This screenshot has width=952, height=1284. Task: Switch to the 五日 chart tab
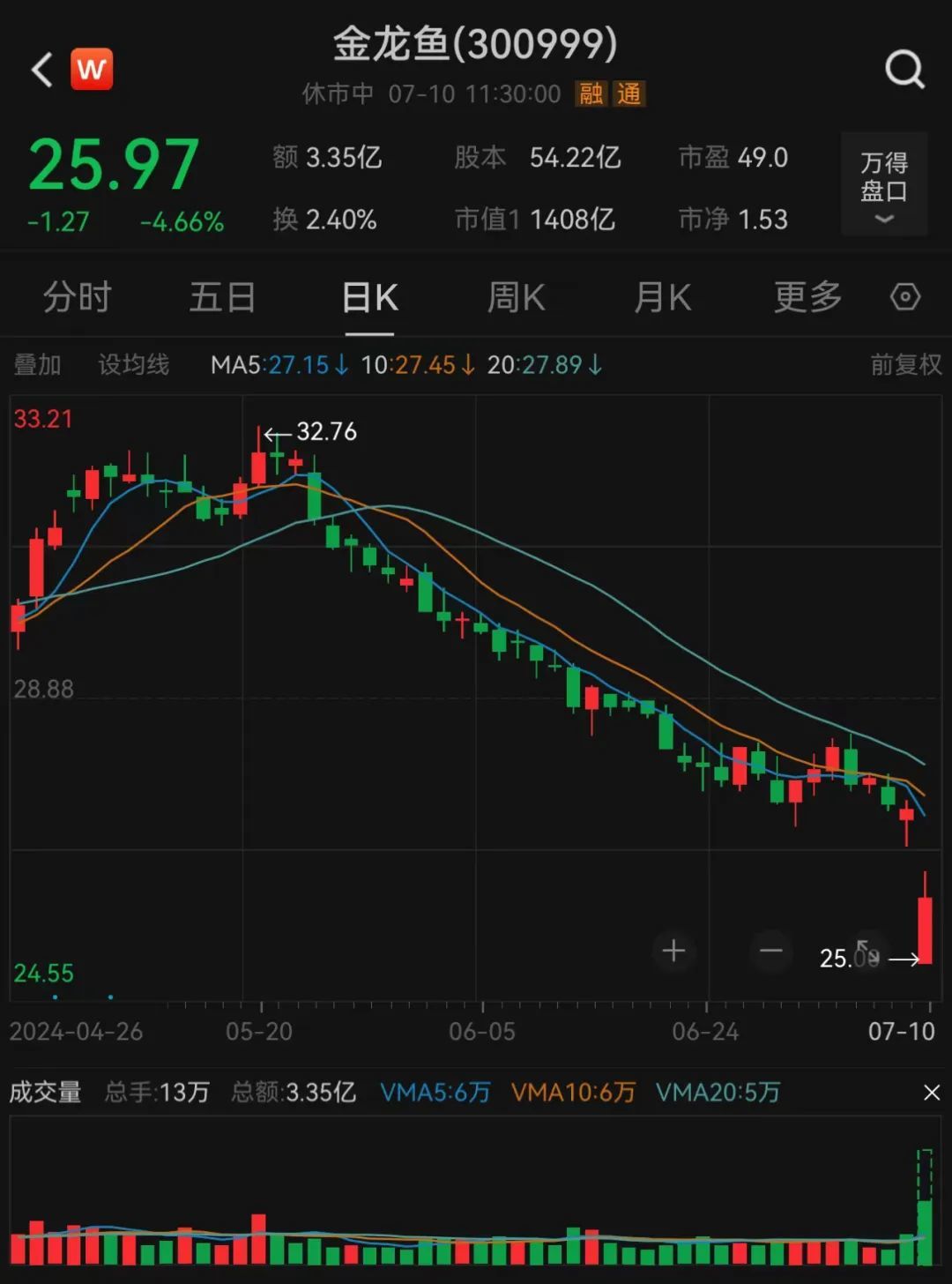(222, 298)
